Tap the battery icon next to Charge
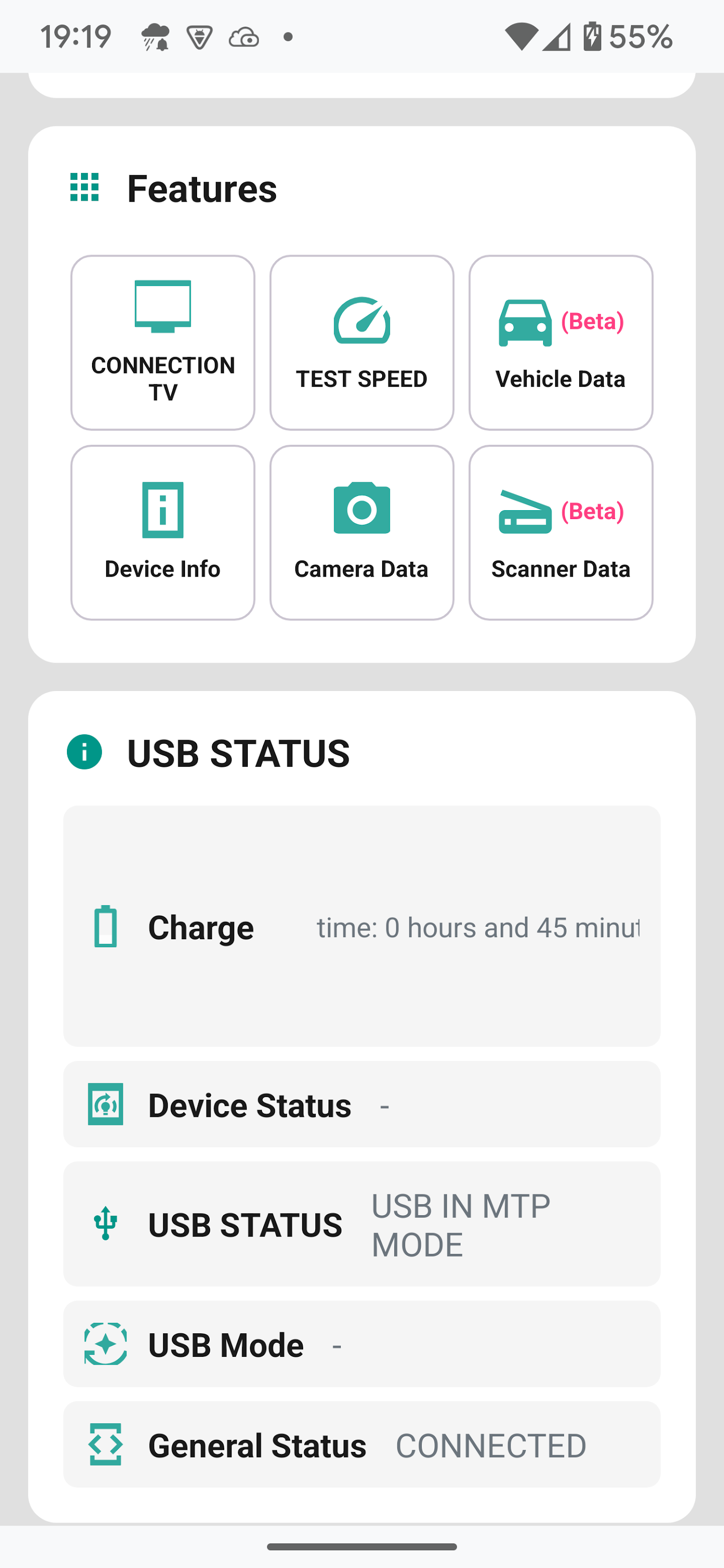Image resolution: width=724 pixels, height=1568 pixels. pyautogui.click(x=107, y=927)
